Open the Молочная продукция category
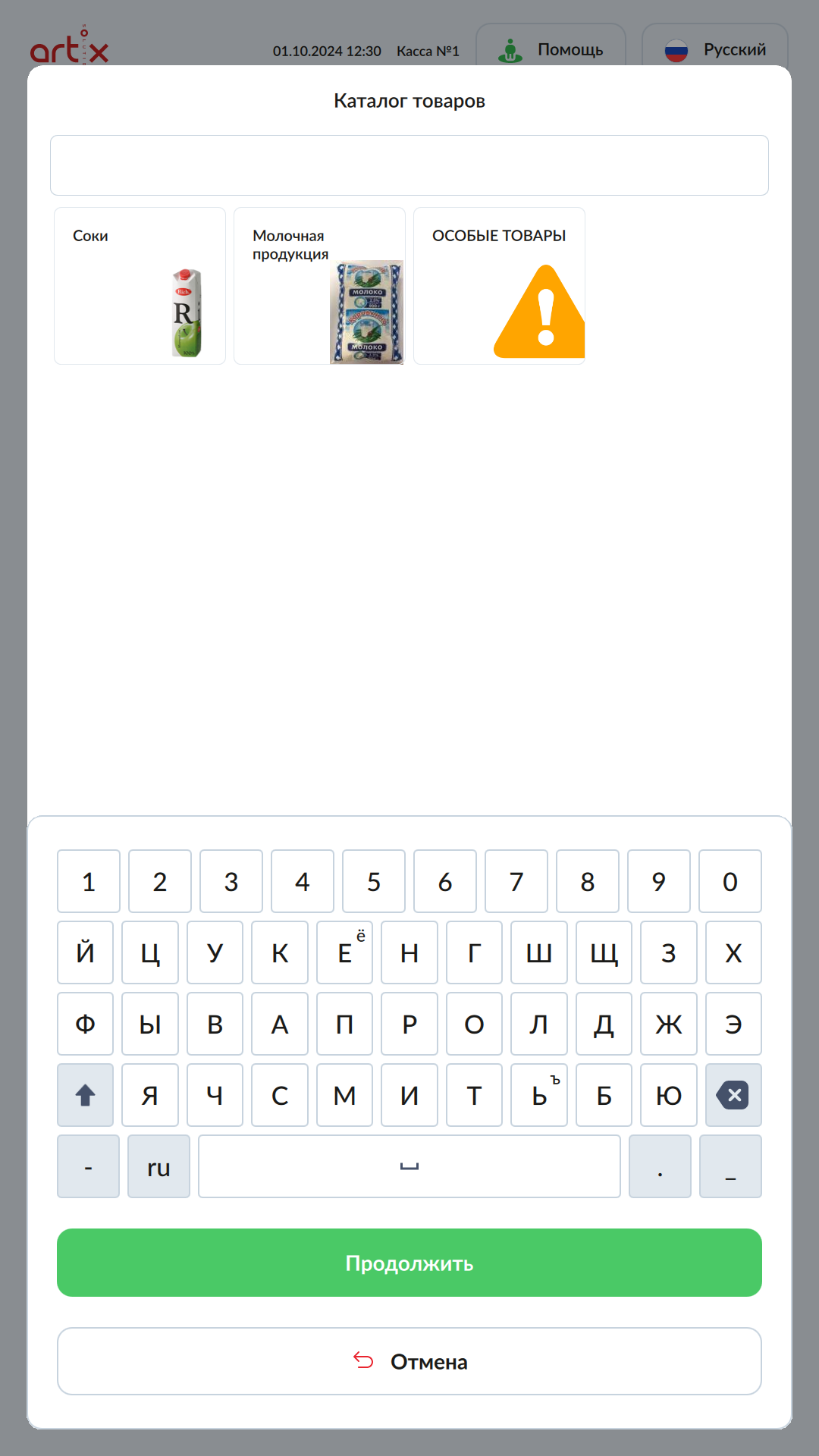The width and height of the screenshot is (819, 1456). [x=319, y=286]
